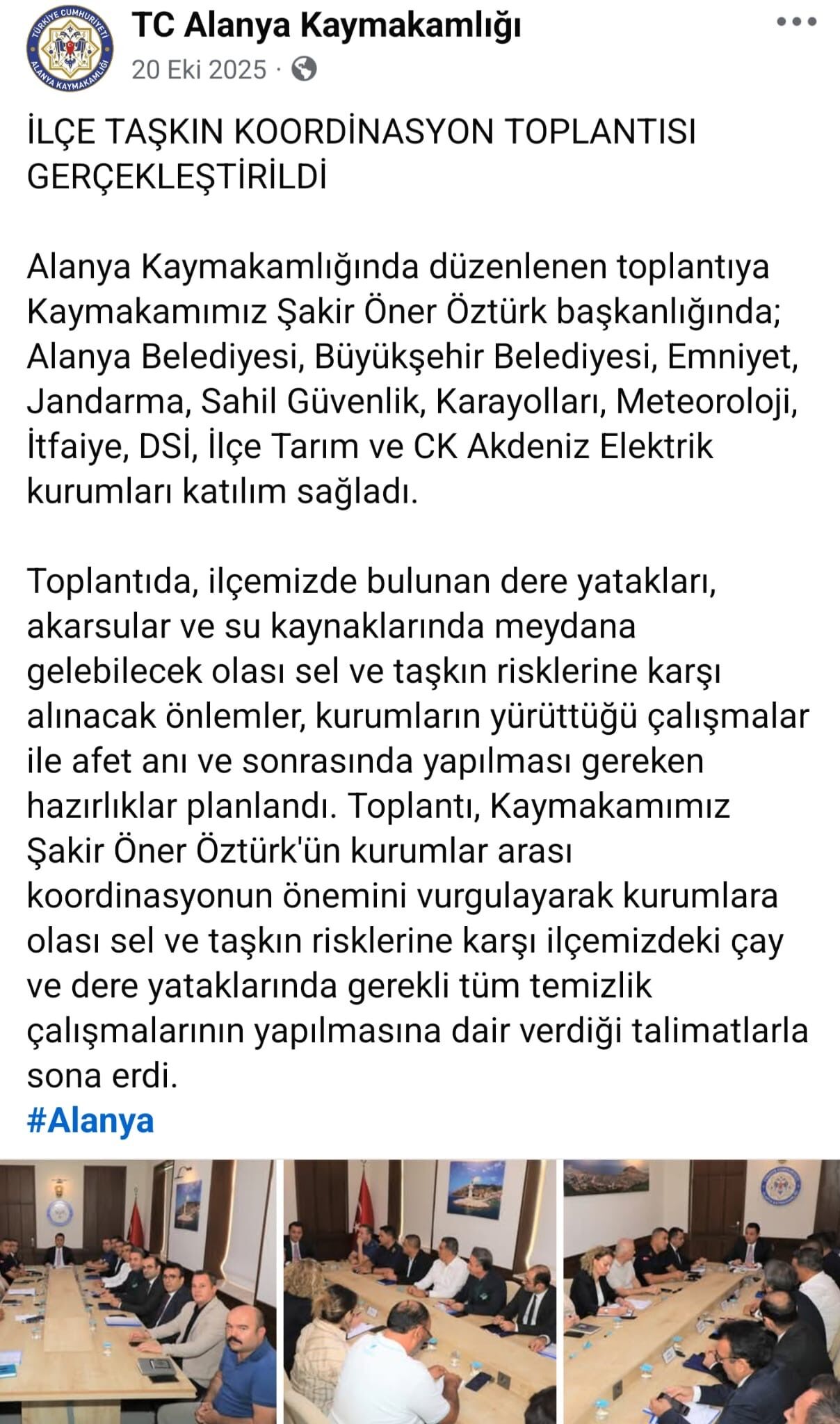
Task: Open the third meeting photo on the right
Action: [702, 1290]
